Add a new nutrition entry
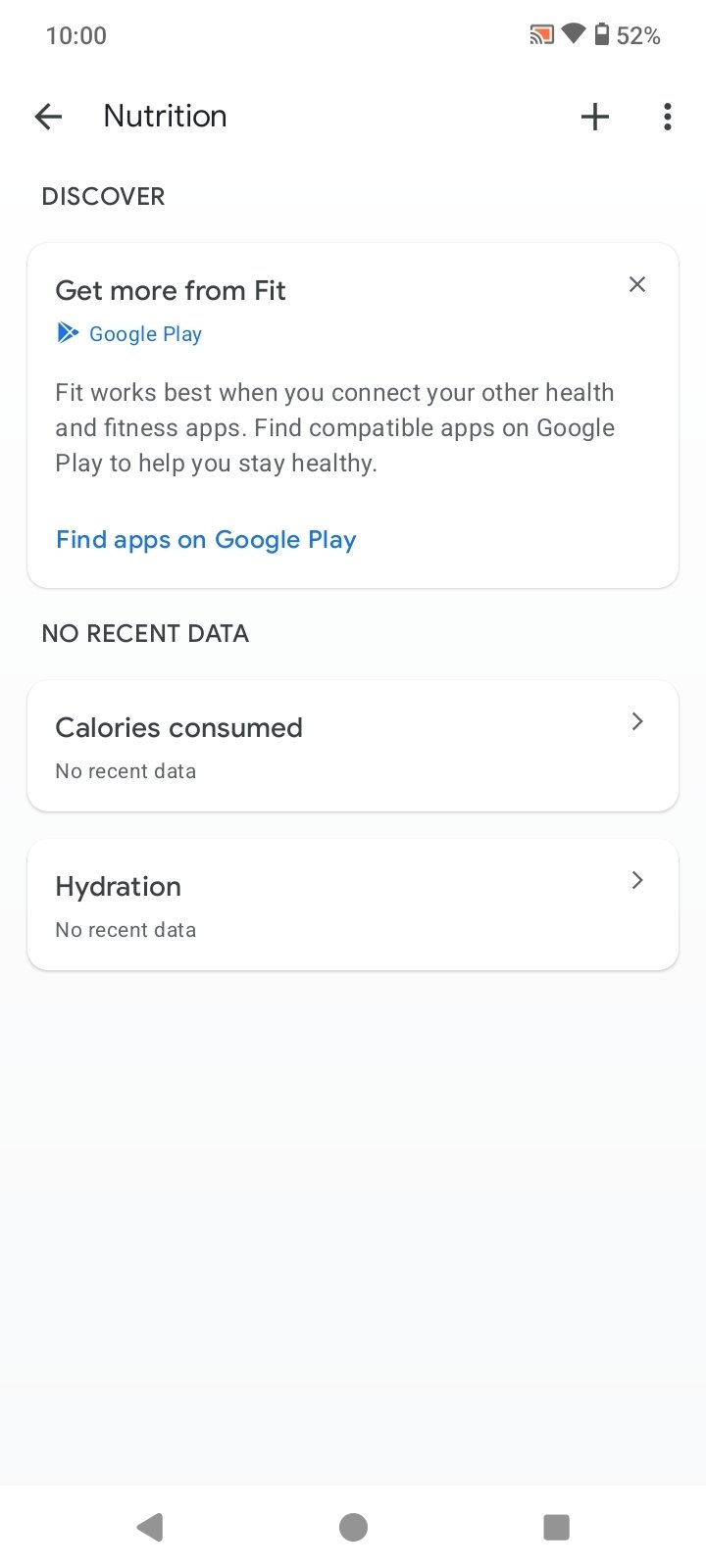 click(595, 117)
